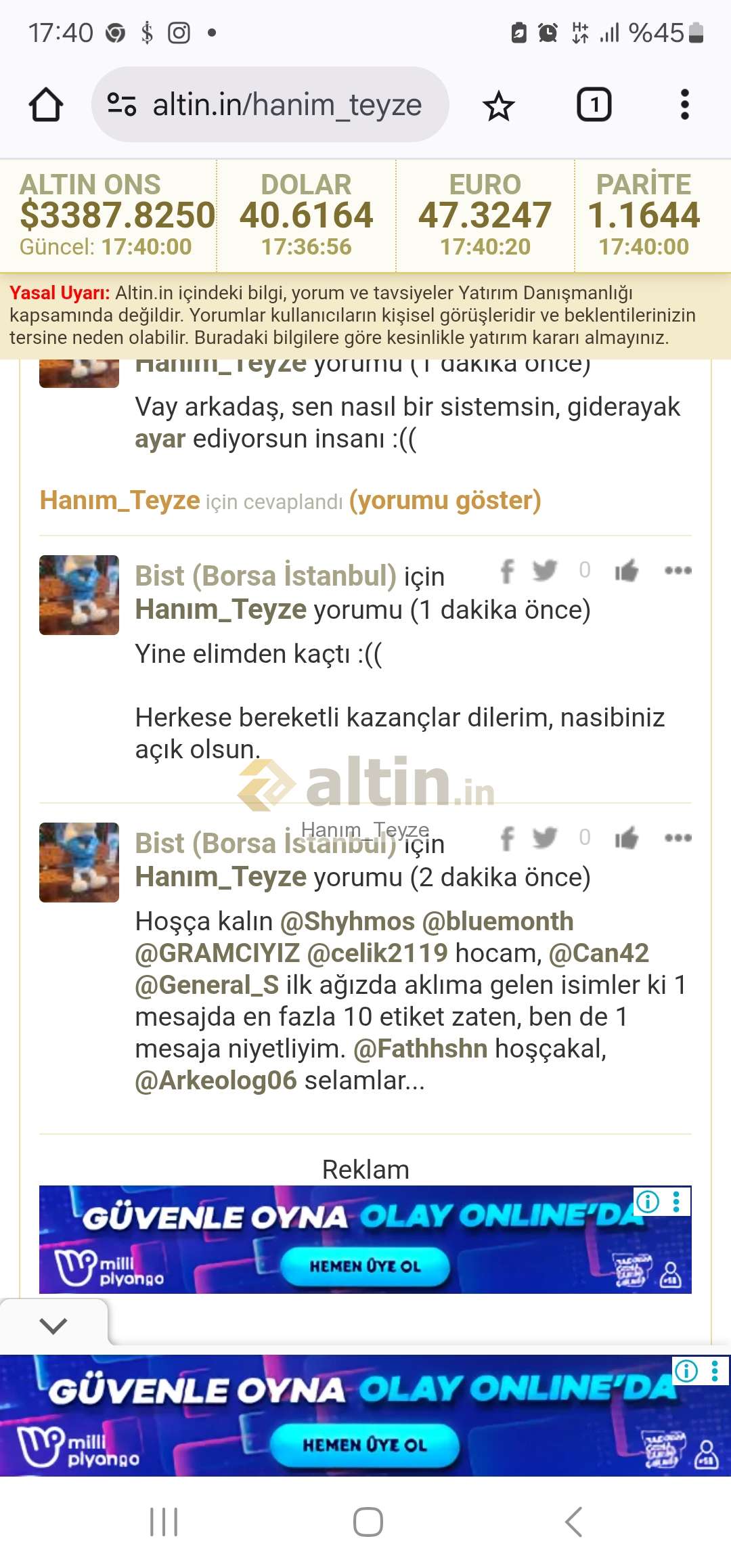
Task: Open the @General_S profile mention
Action: pos(206,985)
